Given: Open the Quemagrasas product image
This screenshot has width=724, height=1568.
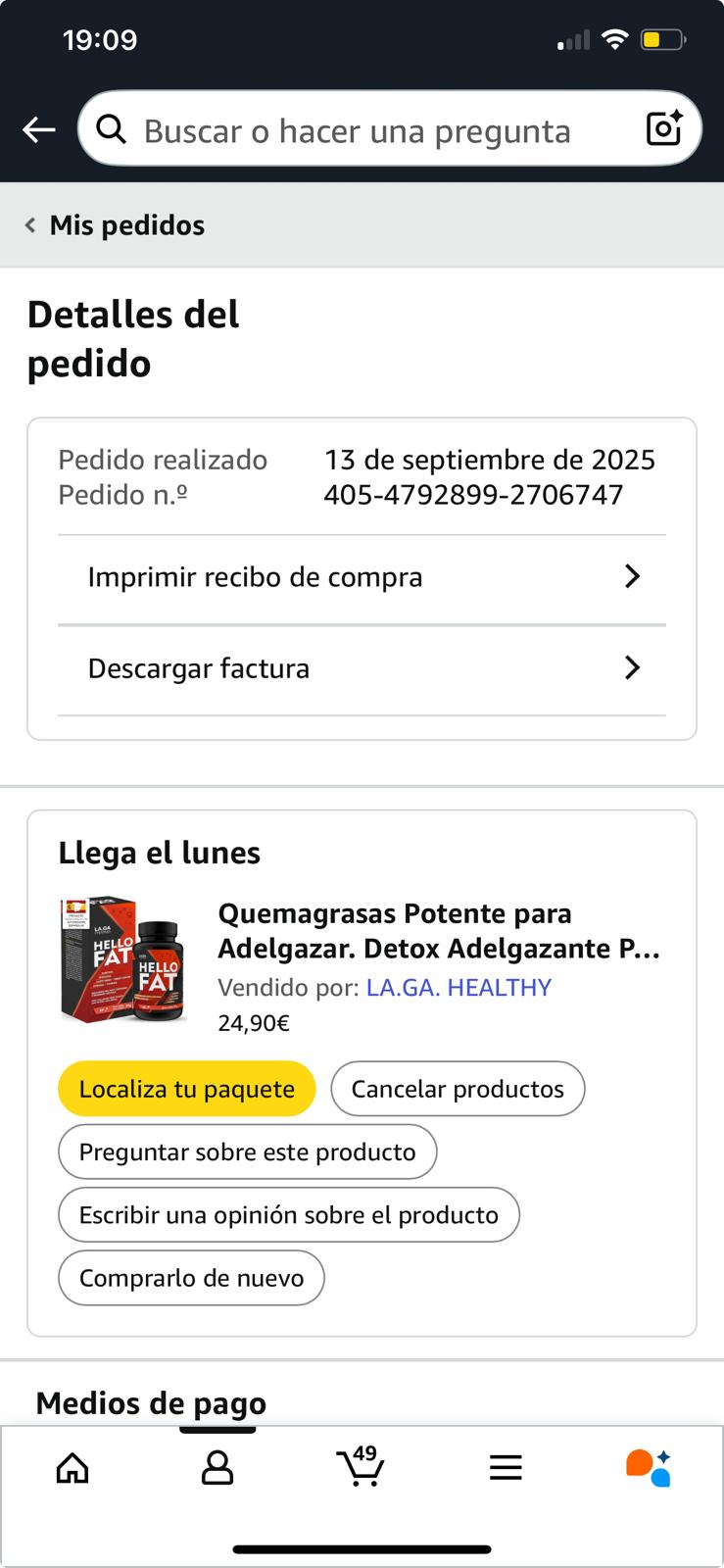Looking at the screenshot, I should [x=123, y=959].
